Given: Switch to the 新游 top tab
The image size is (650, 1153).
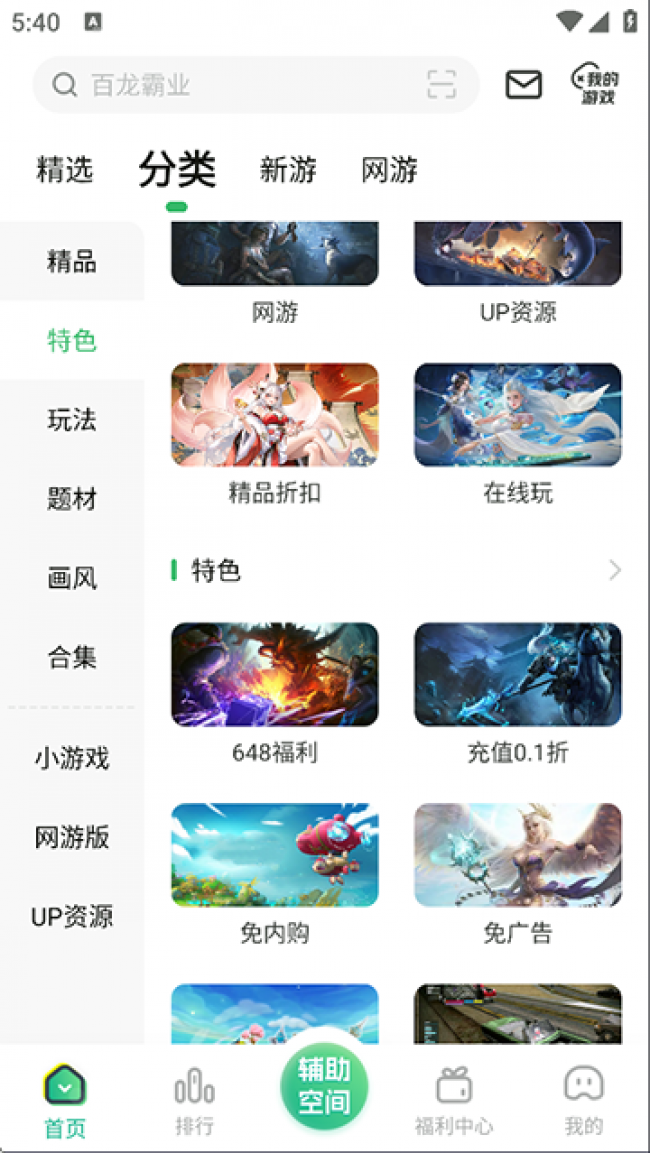Looking at the screenshot, I should point(288,170).
